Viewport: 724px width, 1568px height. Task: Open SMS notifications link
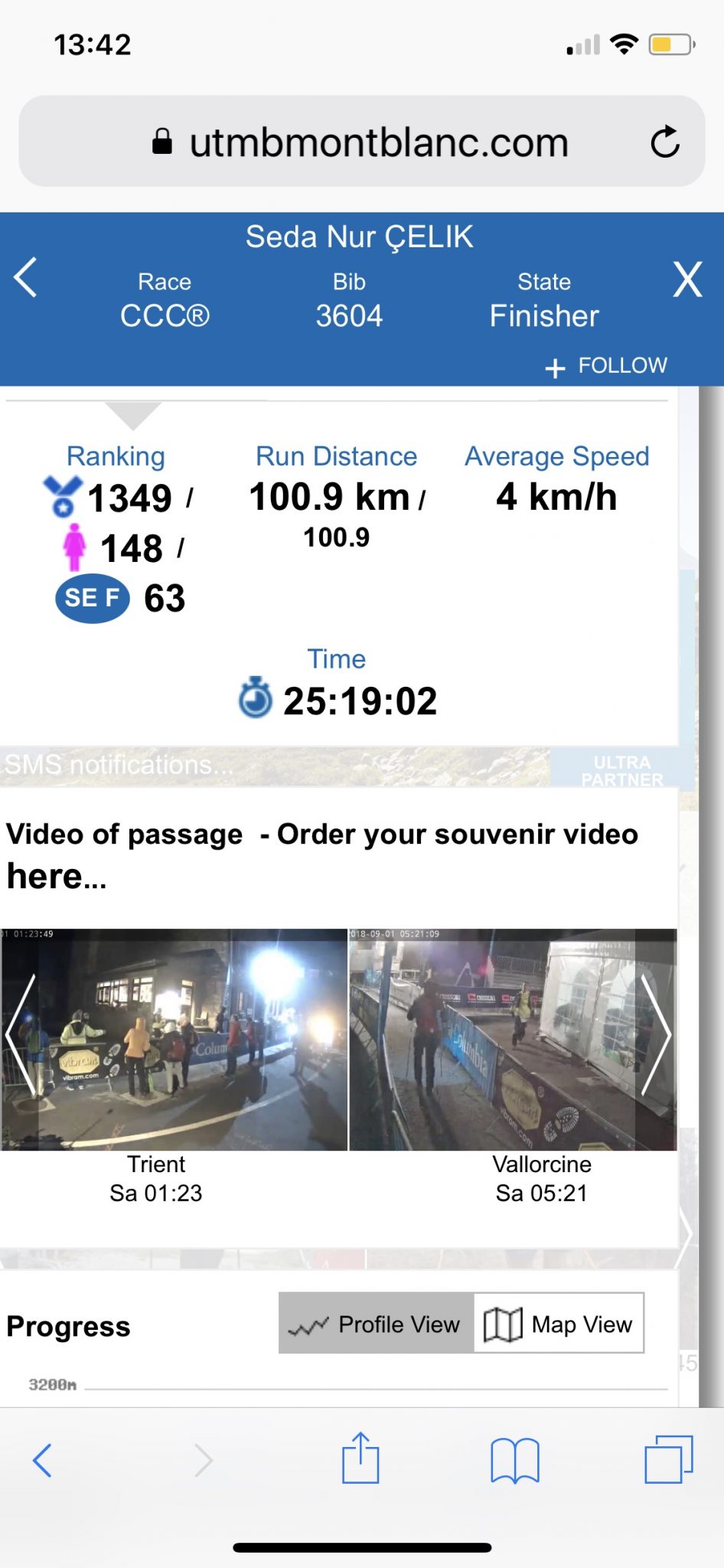[x=119, y=765]
